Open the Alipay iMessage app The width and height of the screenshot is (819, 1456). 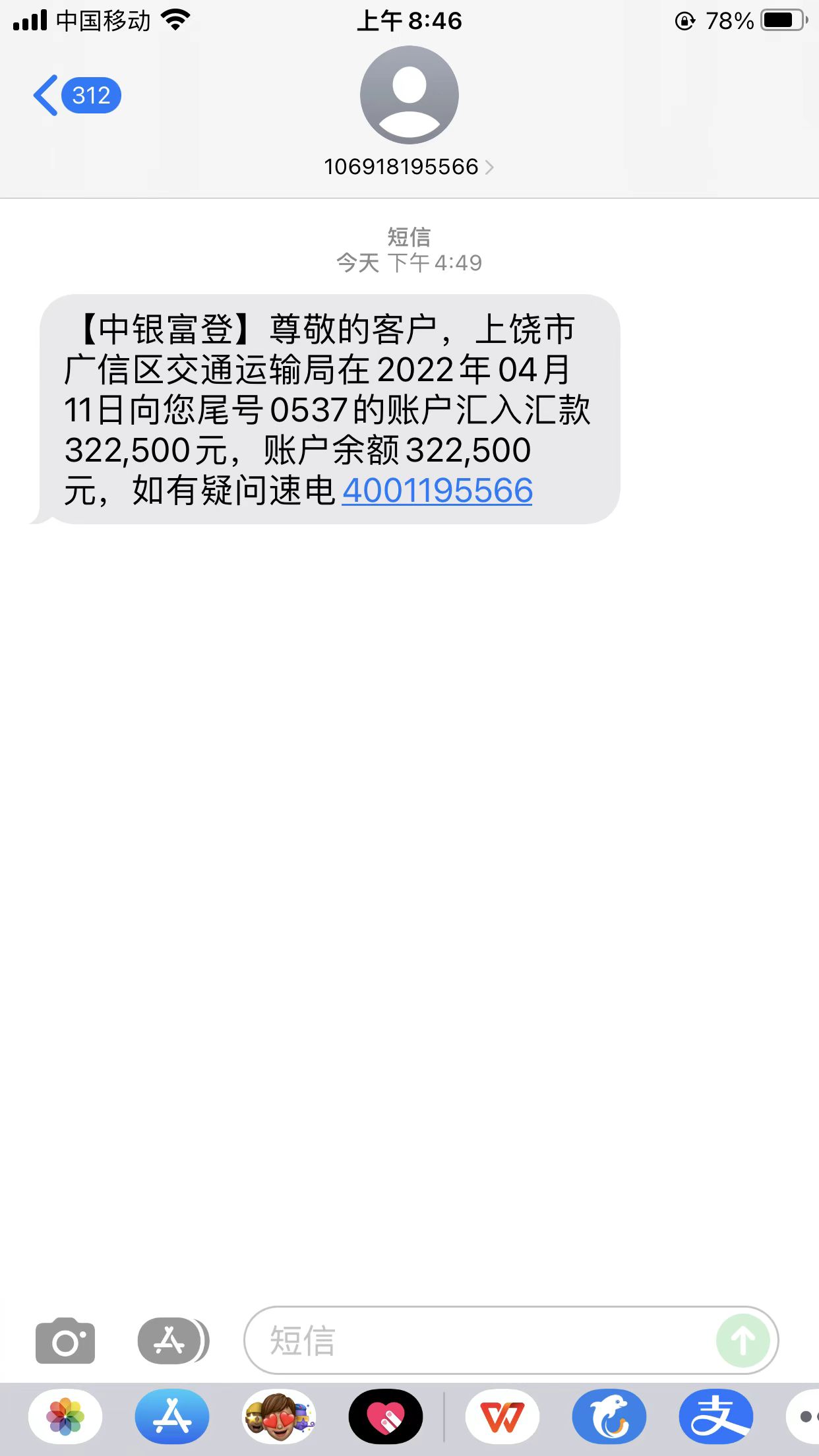point(716,1417)
